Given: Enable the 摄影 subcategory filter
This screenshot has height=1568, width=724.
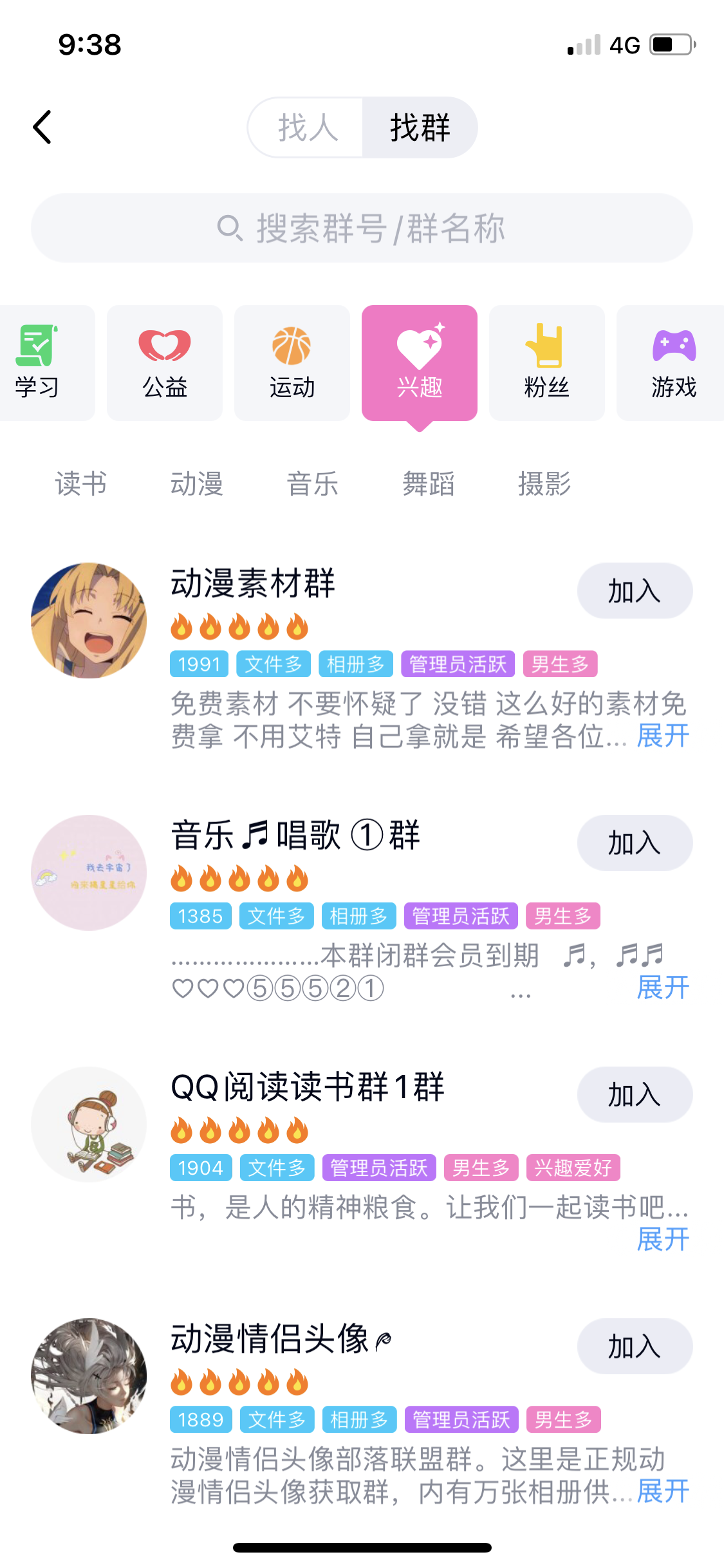Looking at the screenshot, I should click(x=544, y=485).
